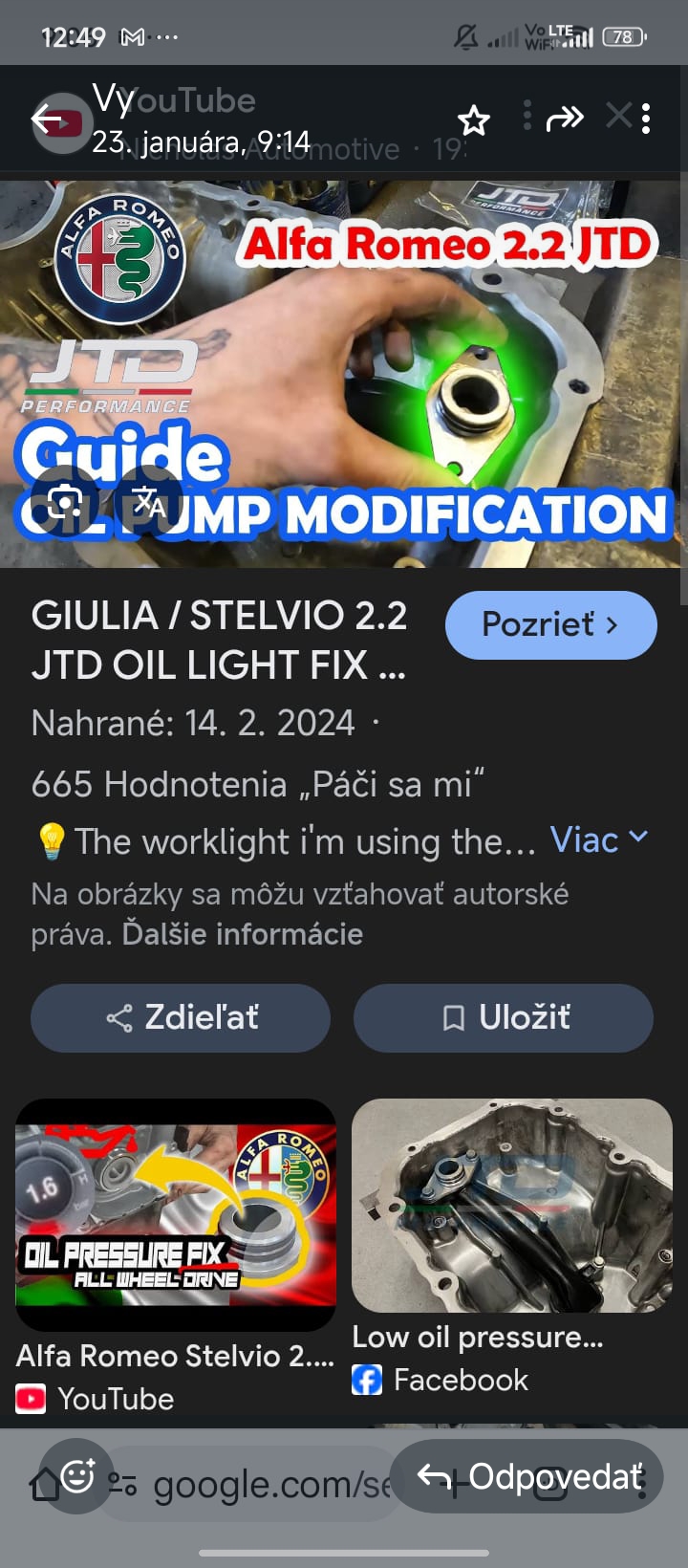Tap the Odpovedať reply button

(528, 1477)
